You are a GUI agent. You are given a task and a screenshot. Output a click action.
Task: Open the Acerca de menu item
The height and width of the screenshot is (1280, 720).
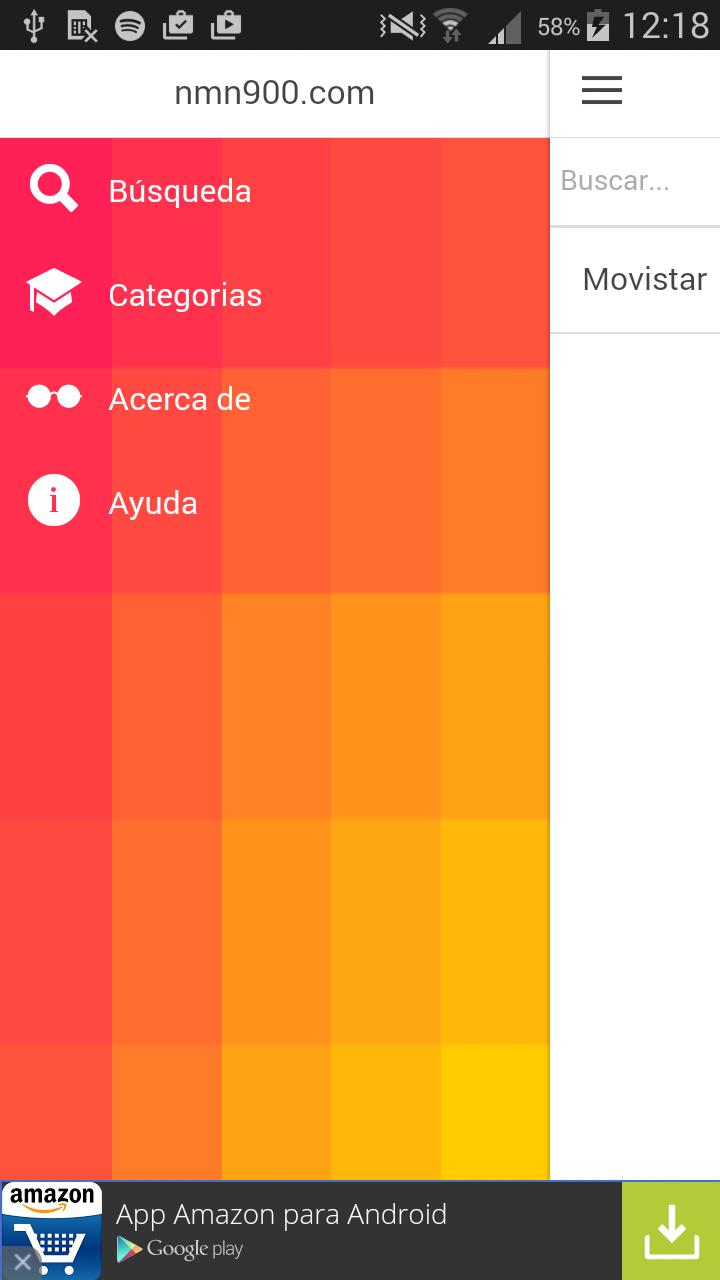pyautogui.click(x=179, y=399)
